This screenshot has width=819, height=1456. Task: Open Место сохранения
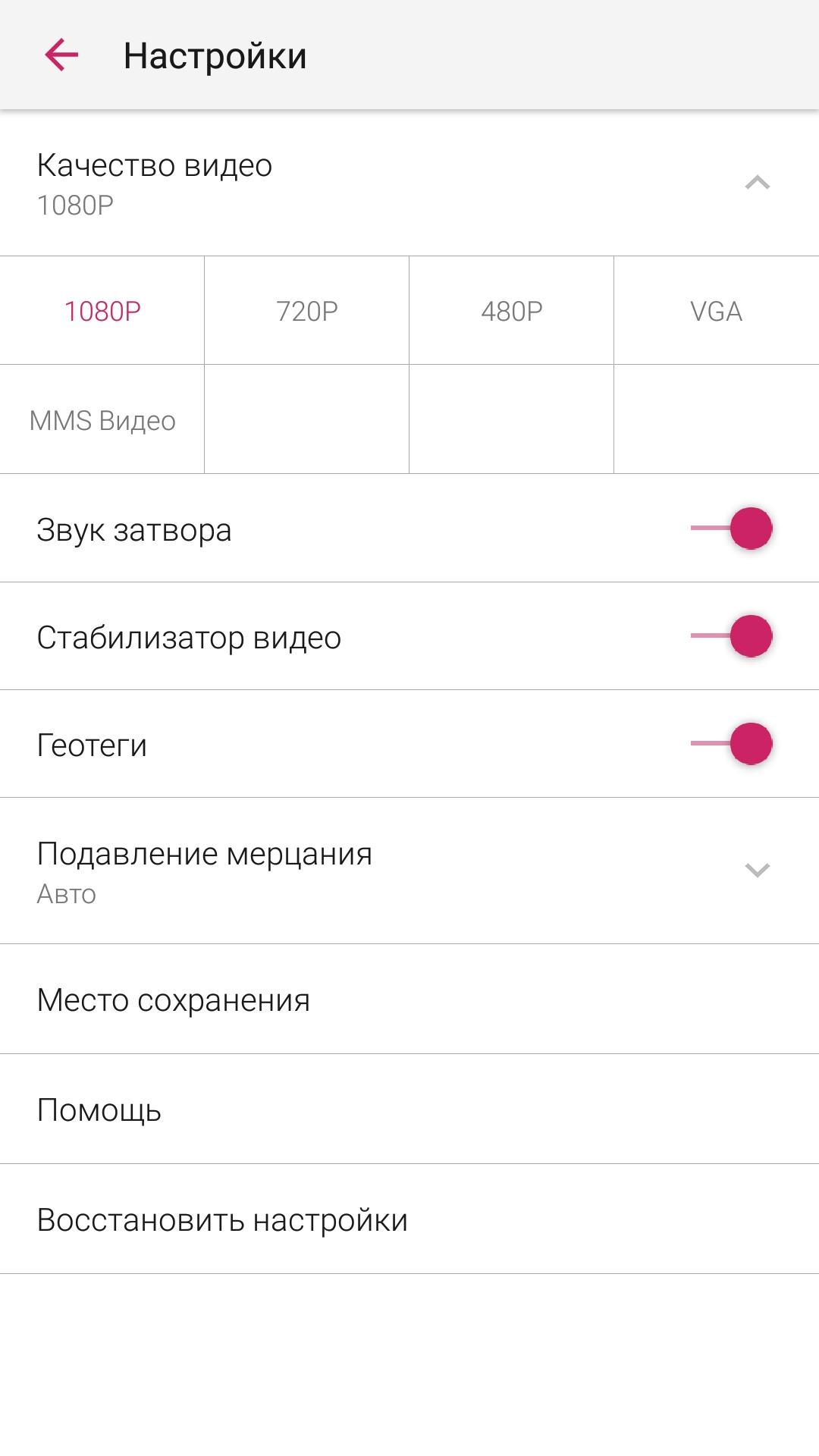tap(409, 999)
